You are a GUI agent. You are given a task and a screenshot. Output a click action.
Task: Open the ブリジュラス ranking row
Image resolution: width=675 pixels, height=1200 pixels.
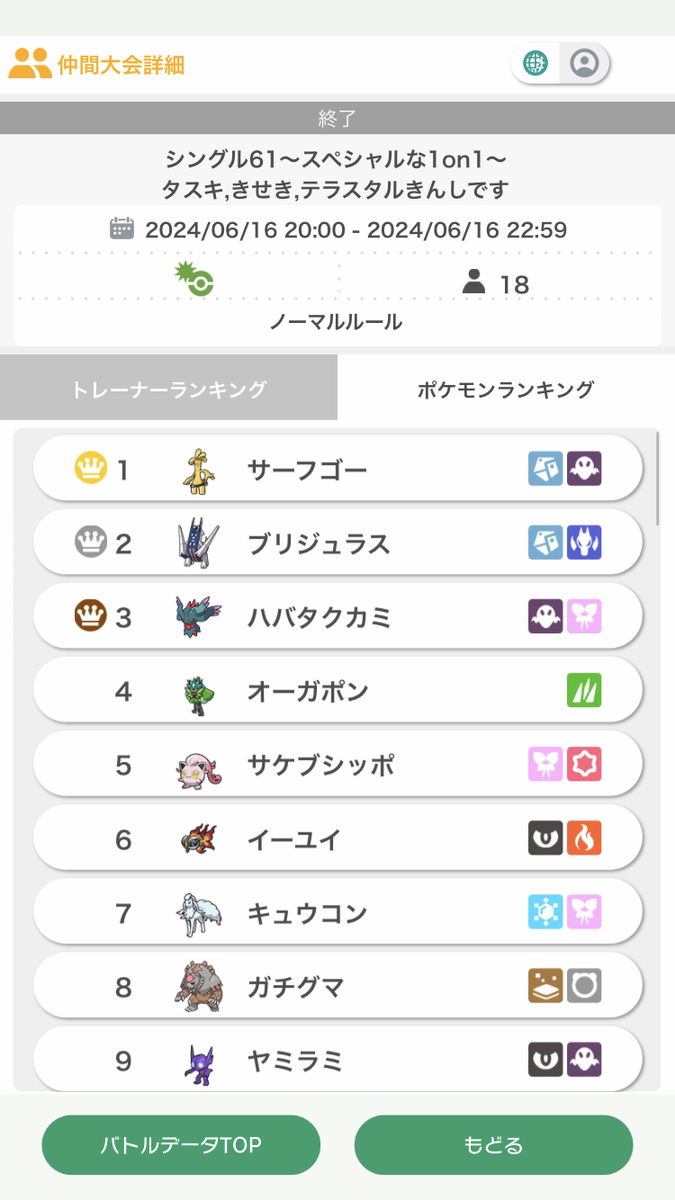(338, 542)
